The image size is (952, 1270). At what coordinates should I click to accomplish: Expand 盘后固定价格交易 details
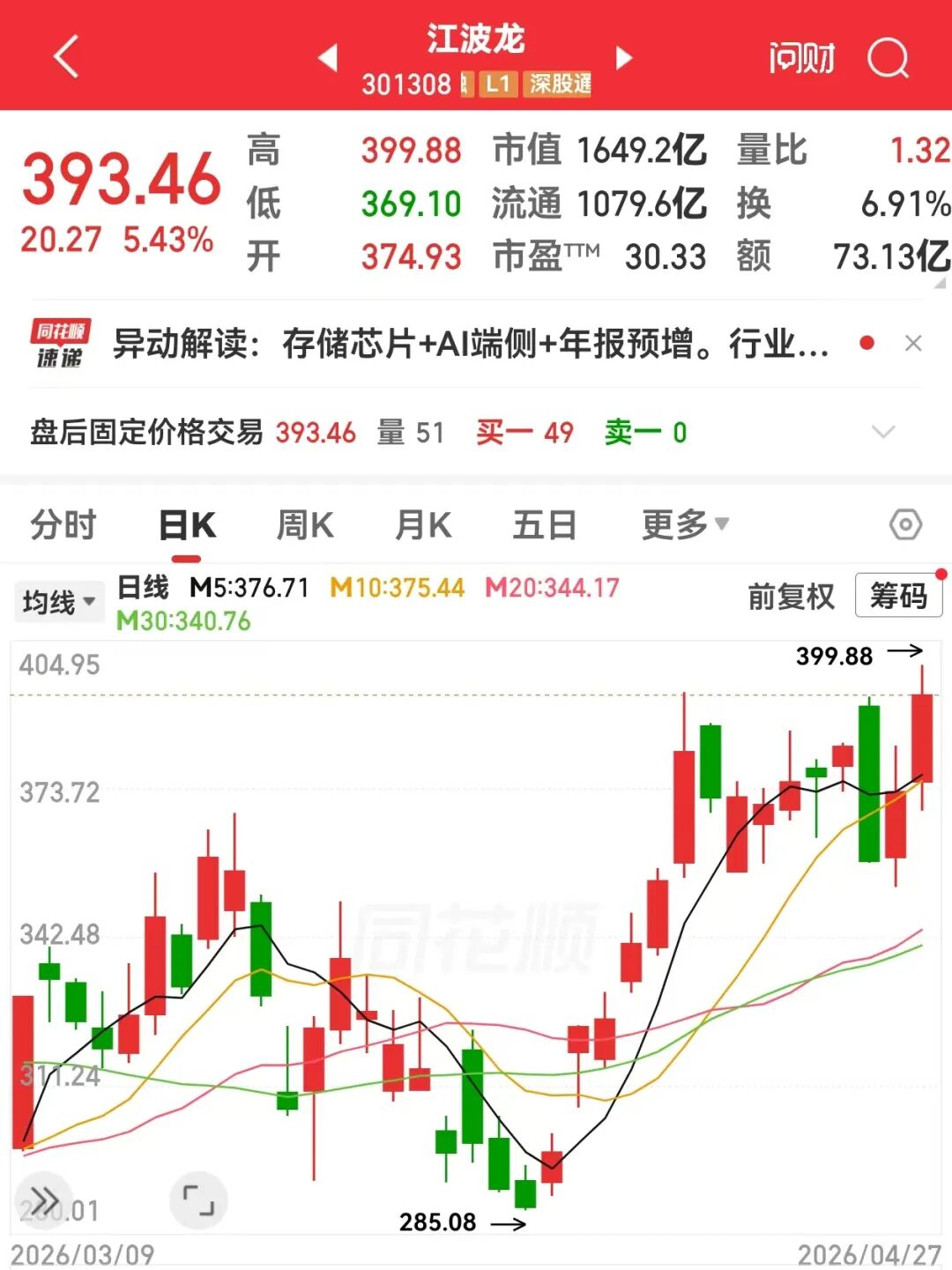(x=882, y=432)
